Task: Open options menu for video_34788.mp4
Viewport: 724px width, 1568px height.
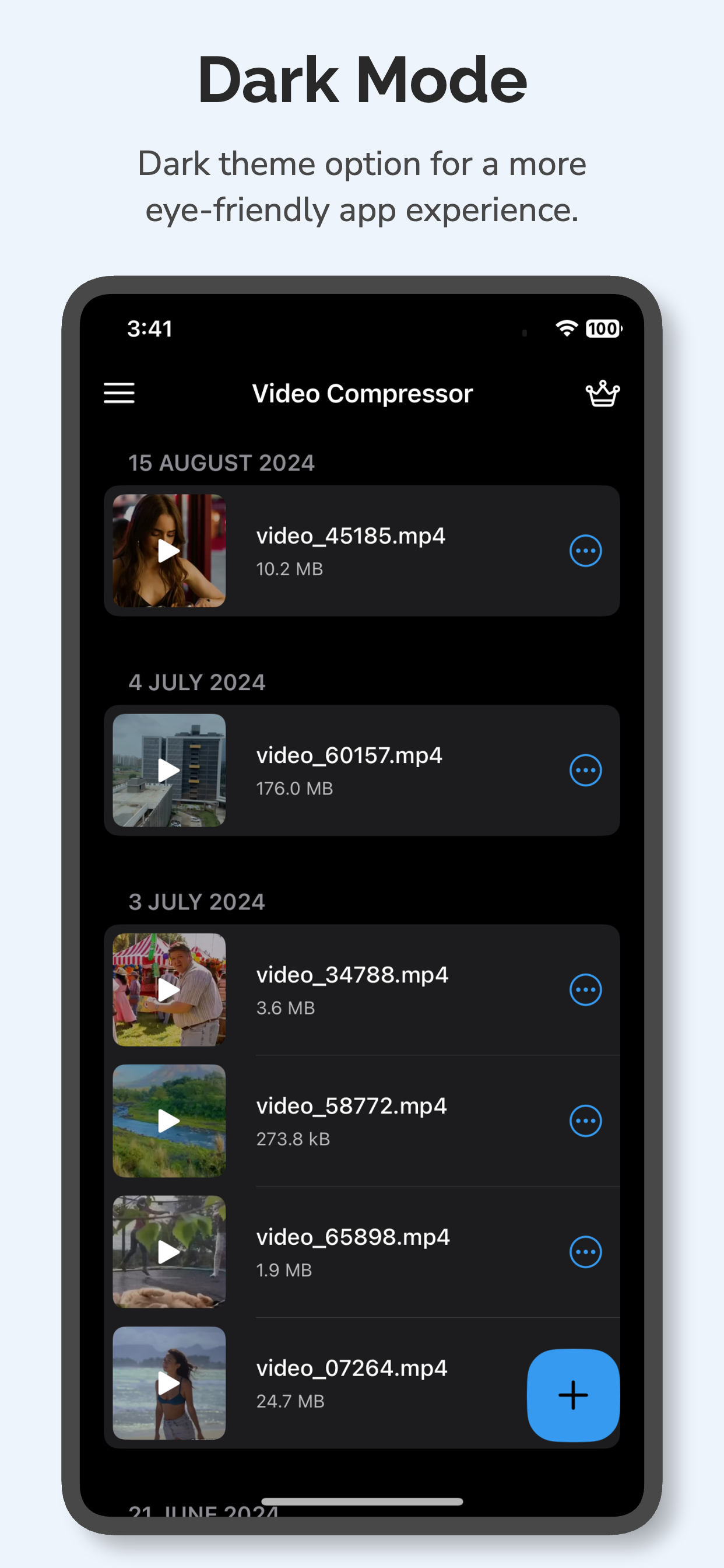Action: (x=585, y=989)
